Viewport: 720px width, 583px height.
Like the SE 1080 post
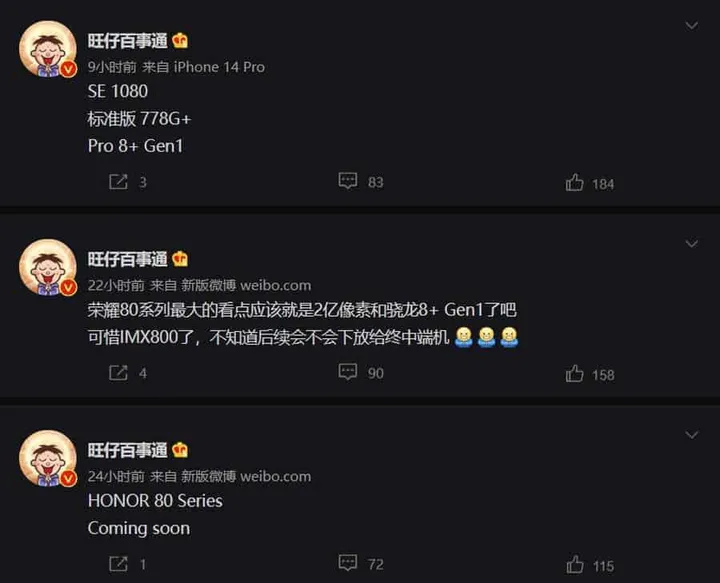pos(575,182)
